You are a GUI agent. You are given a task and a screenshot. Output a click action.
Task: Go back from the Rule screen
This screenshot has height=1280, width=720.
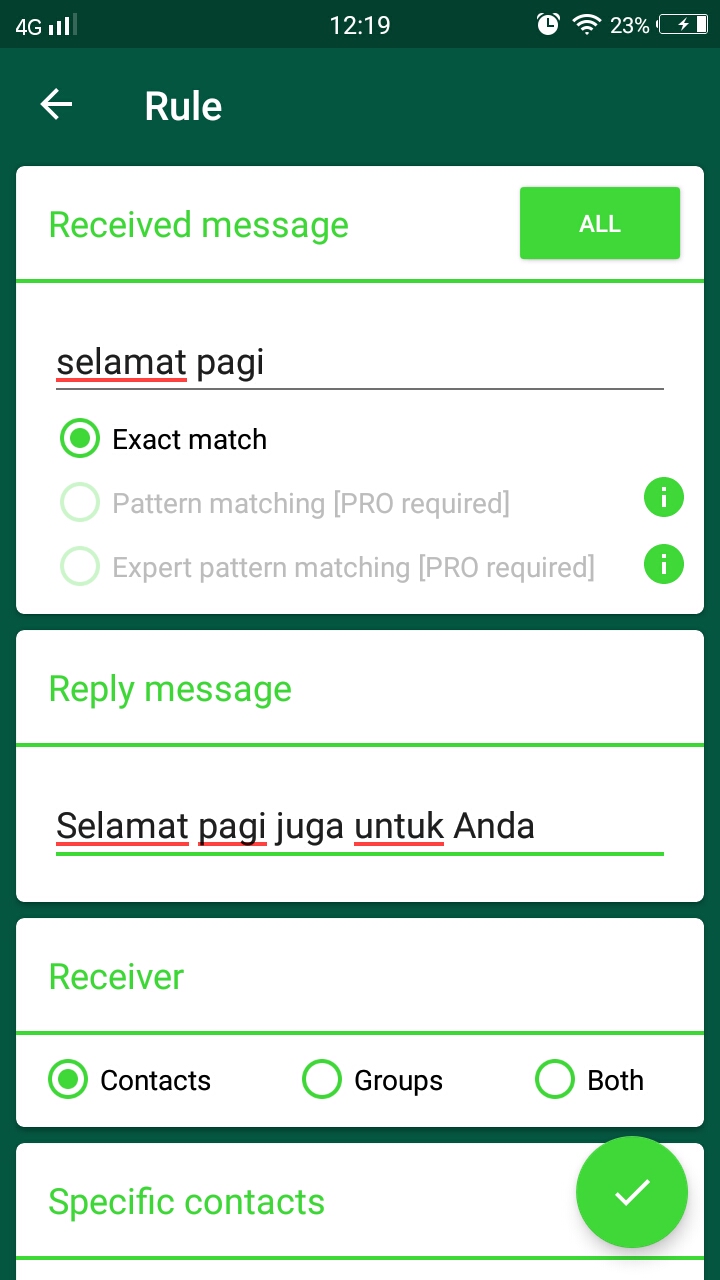coord(57,105)
